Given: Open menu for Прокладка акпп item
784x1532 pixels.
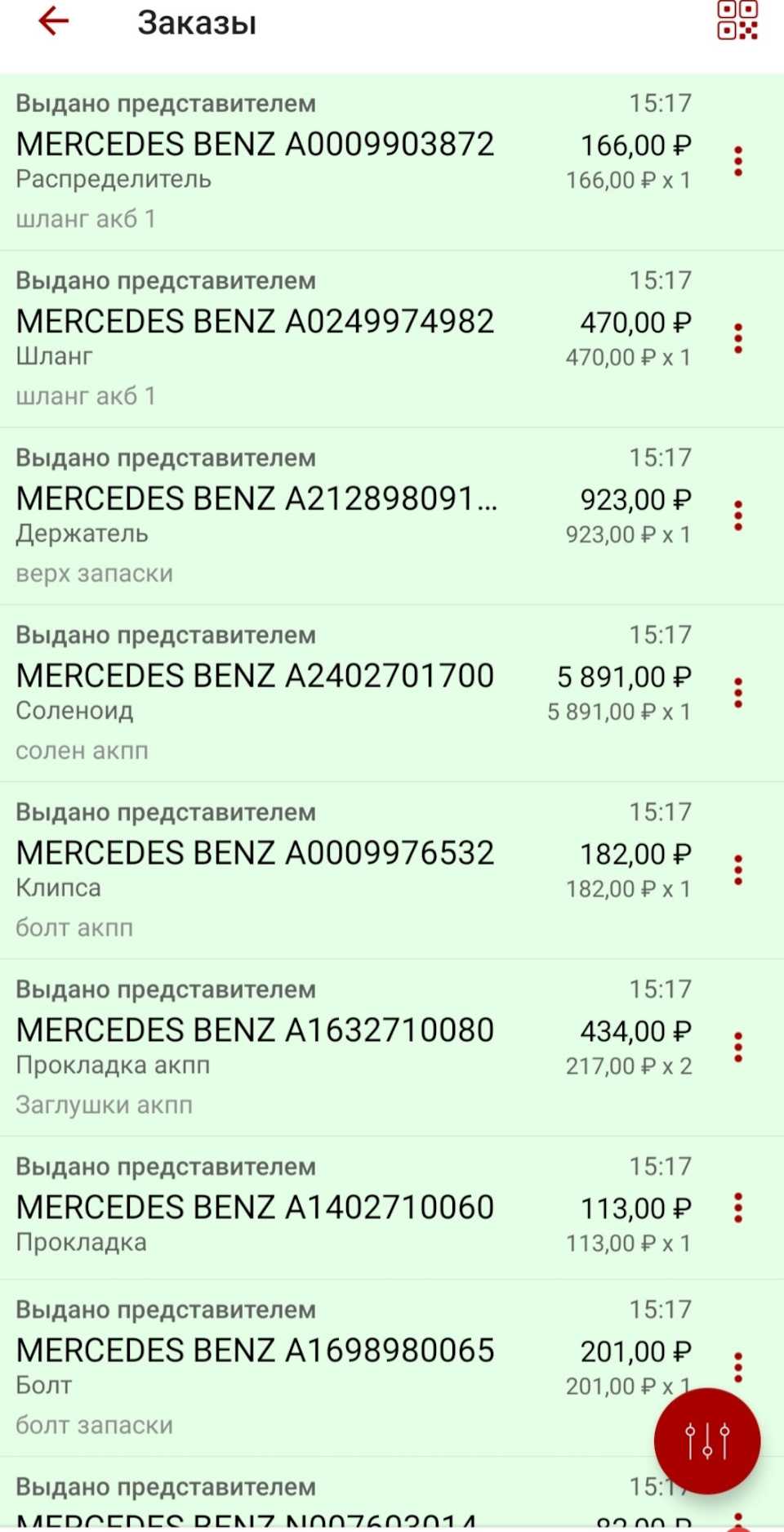Looking at the screenshot, I should (x=737, y=1047).
